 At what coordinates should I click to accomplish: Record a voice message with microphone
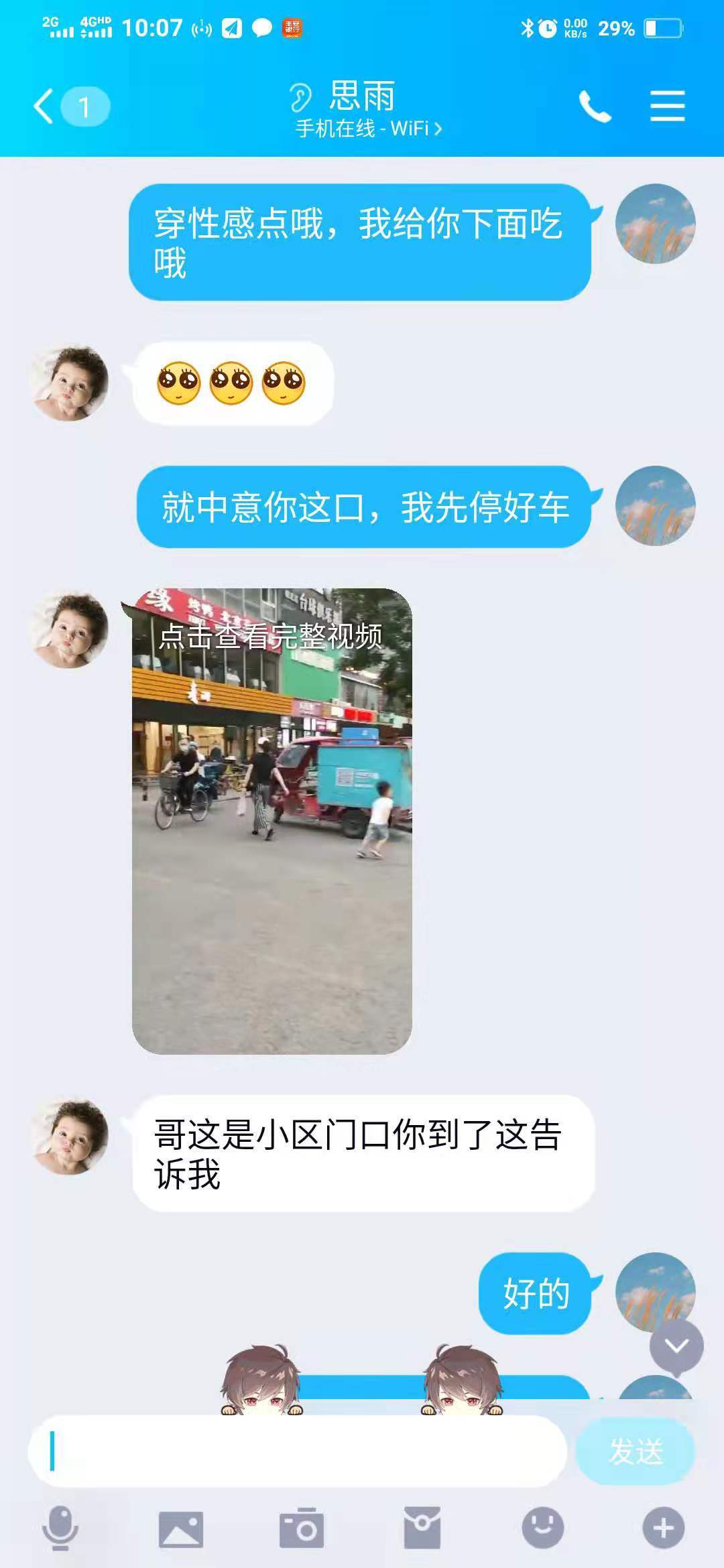click(x=60, y=1528)
